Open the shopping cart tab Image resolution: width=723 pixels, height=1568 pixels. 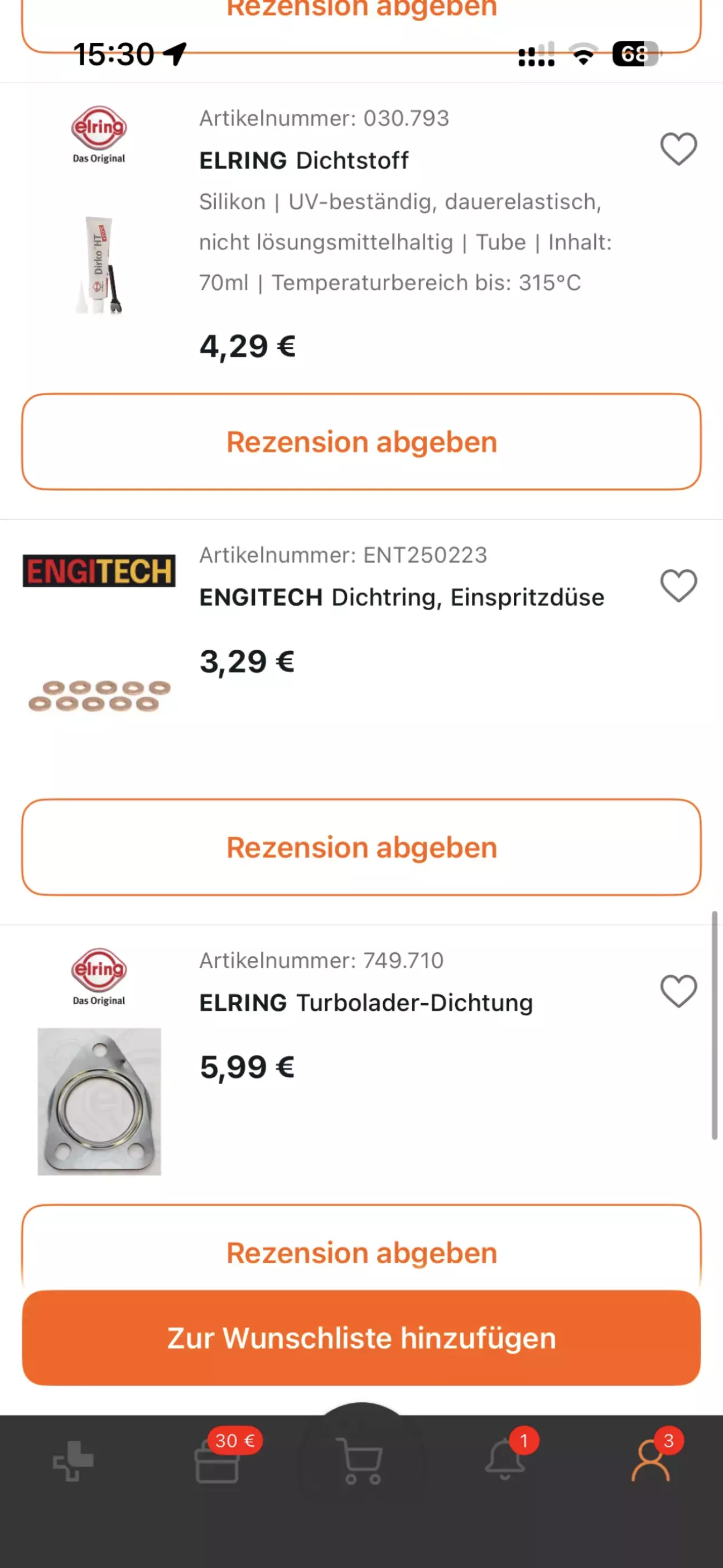click(x=361, y=1461)
